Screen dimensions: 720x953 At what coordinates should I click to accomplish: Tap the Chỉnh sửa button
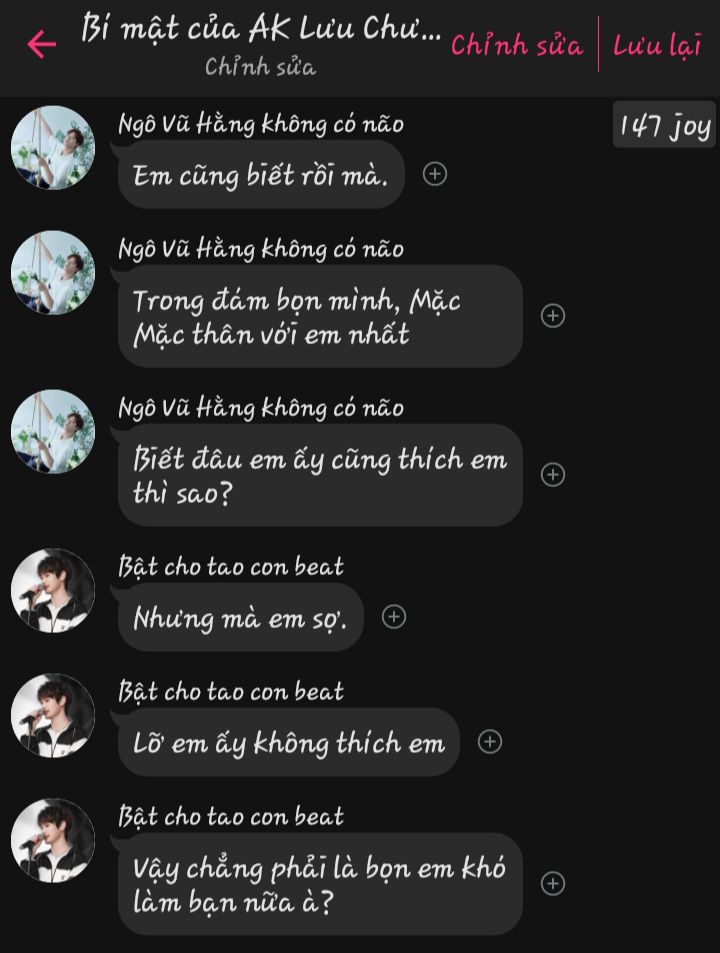517,46
